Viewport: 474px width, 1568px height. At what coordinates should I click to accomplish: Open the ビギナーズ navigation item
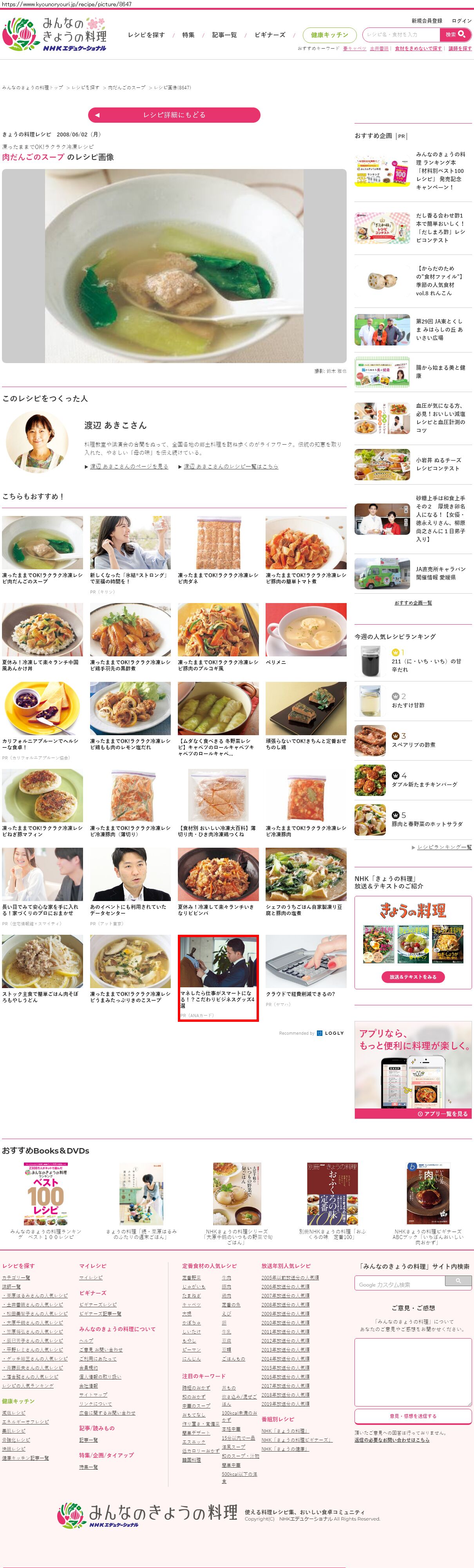[x=270, y=35]
